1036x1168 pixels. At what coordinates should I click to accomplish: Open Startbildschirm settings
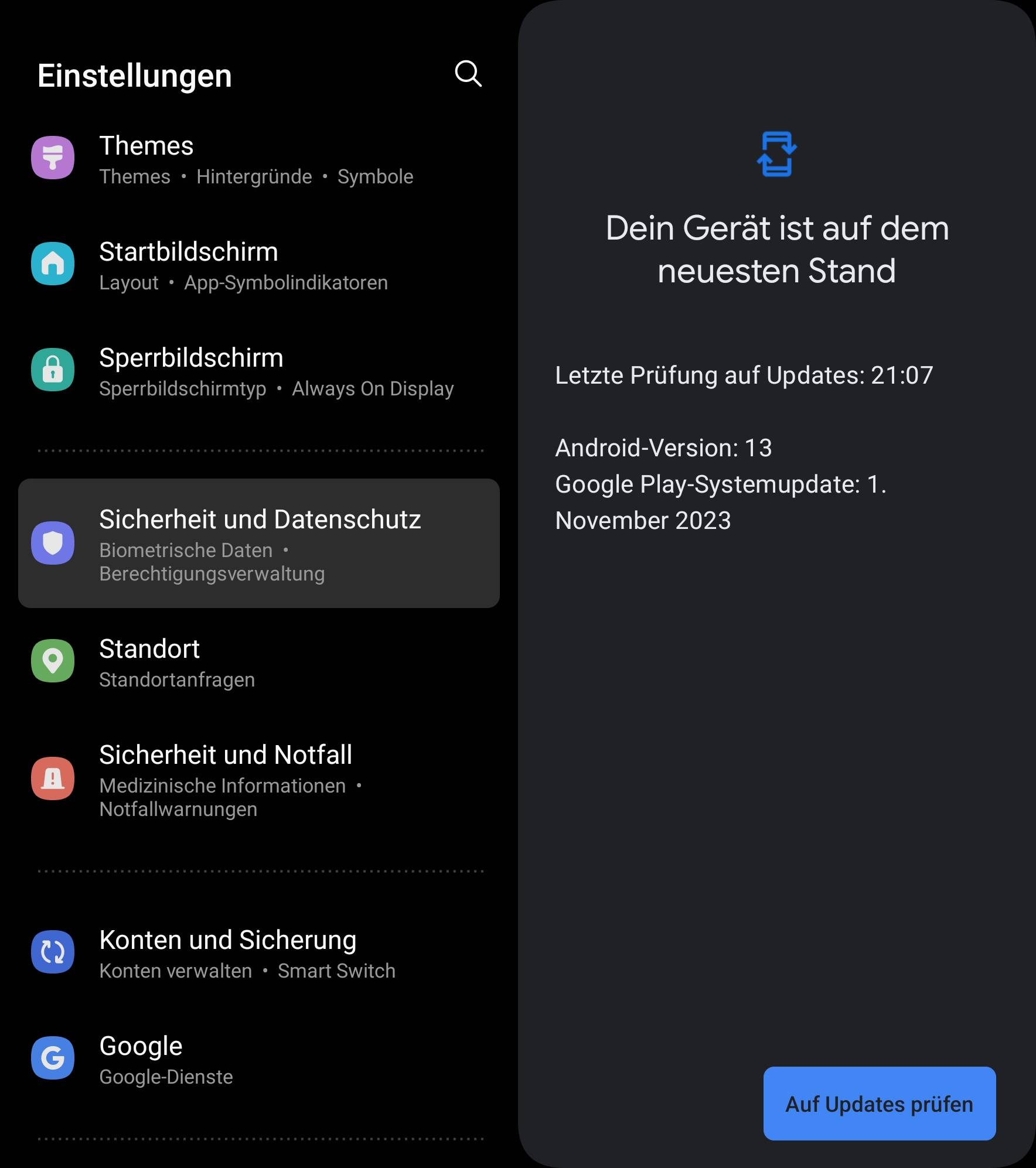258,265
